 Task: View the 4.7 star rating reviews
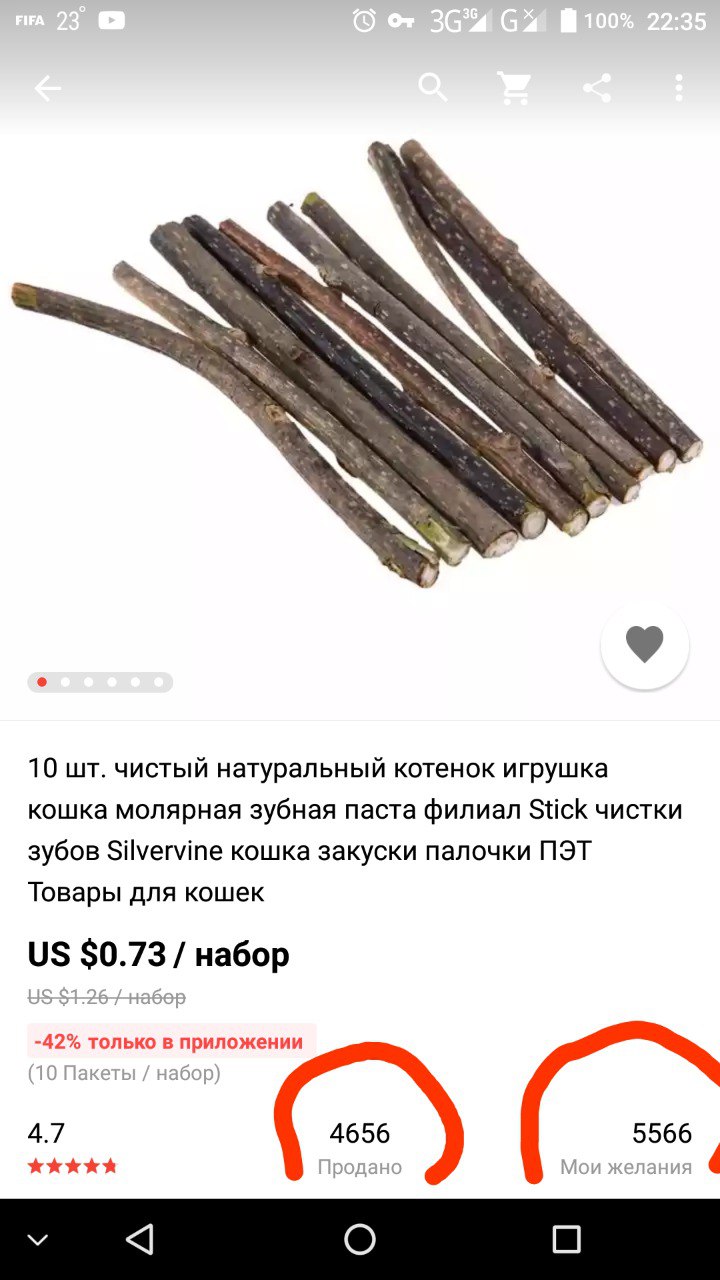(71, 1148)
